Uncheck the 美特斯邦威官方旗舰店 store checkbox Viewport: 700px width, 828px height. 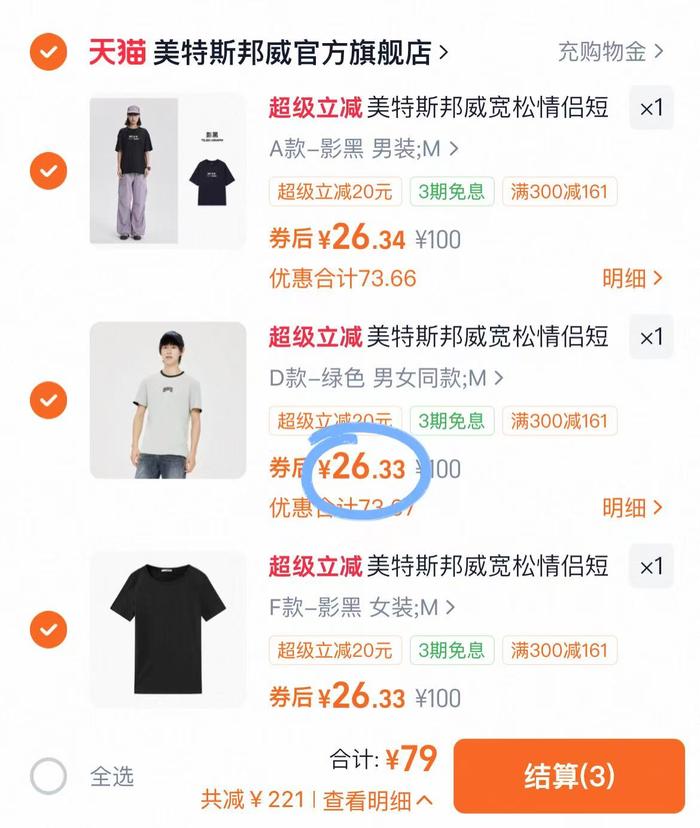click(48, 52)
